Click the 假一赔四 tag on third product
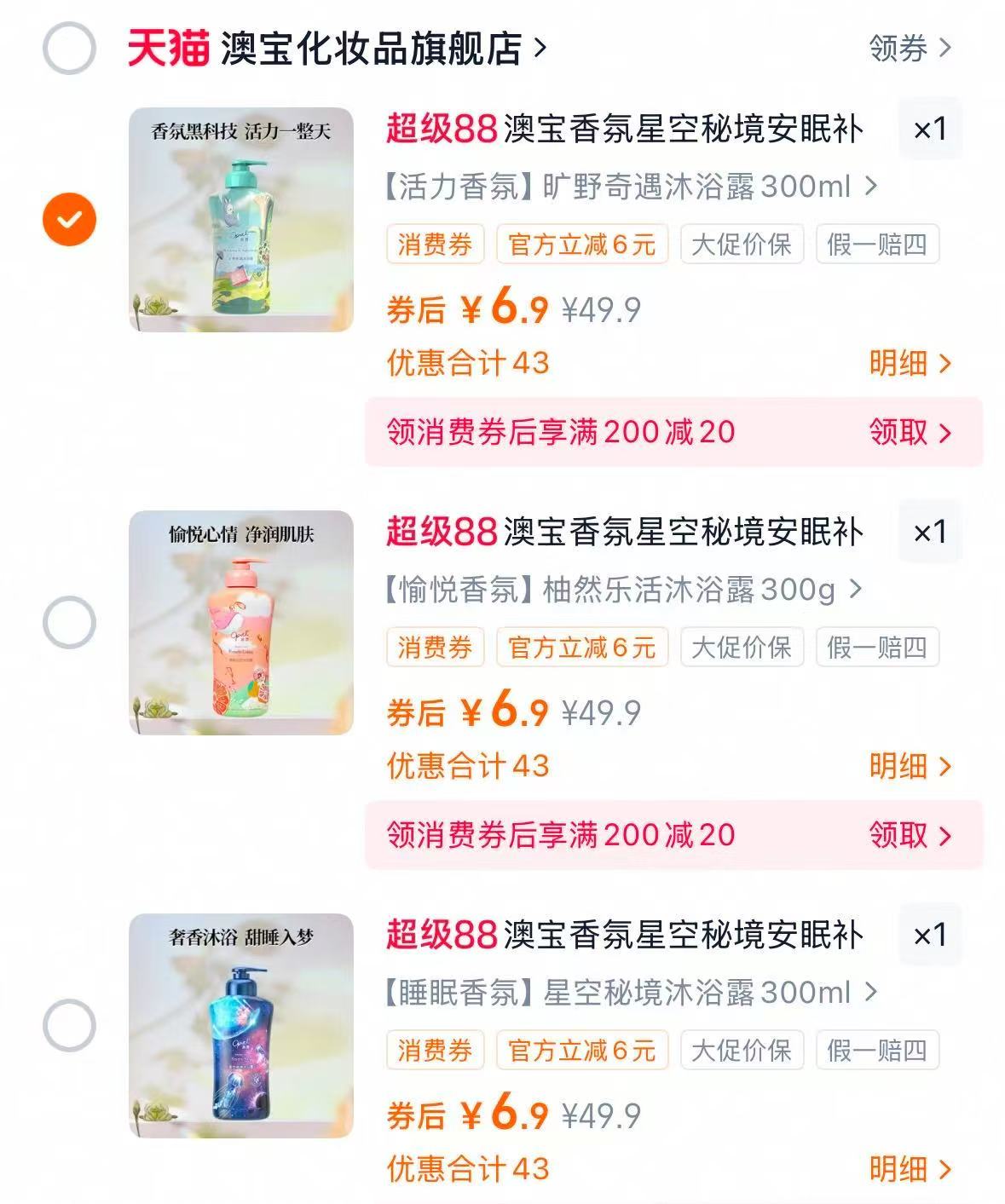 [879, 1050]
